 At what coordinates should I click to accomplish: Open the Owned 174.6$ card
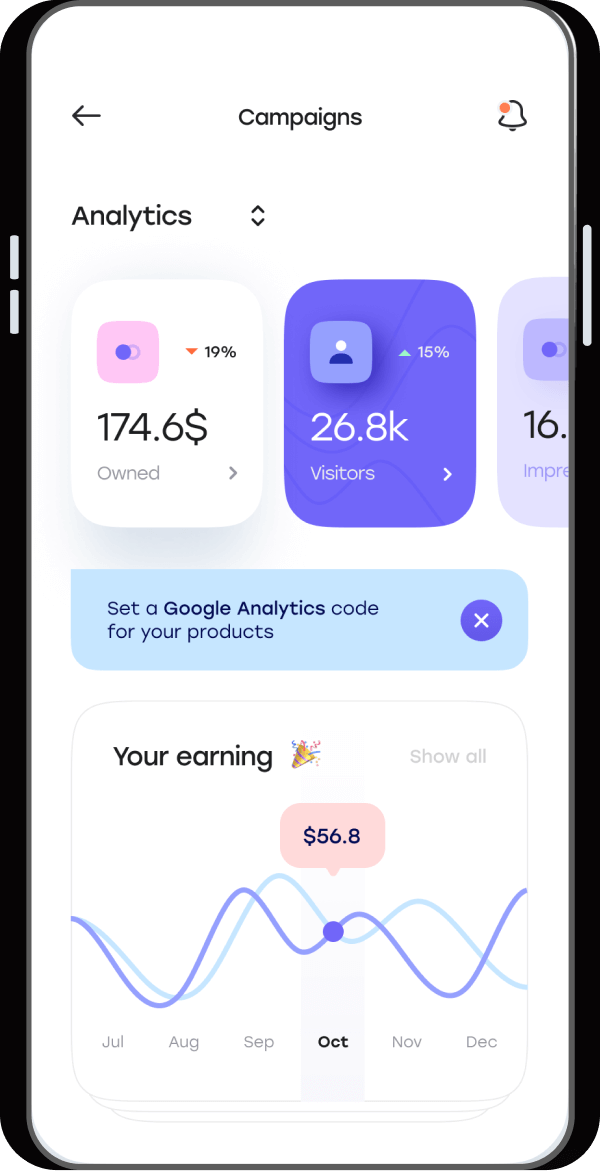[167, 403]
